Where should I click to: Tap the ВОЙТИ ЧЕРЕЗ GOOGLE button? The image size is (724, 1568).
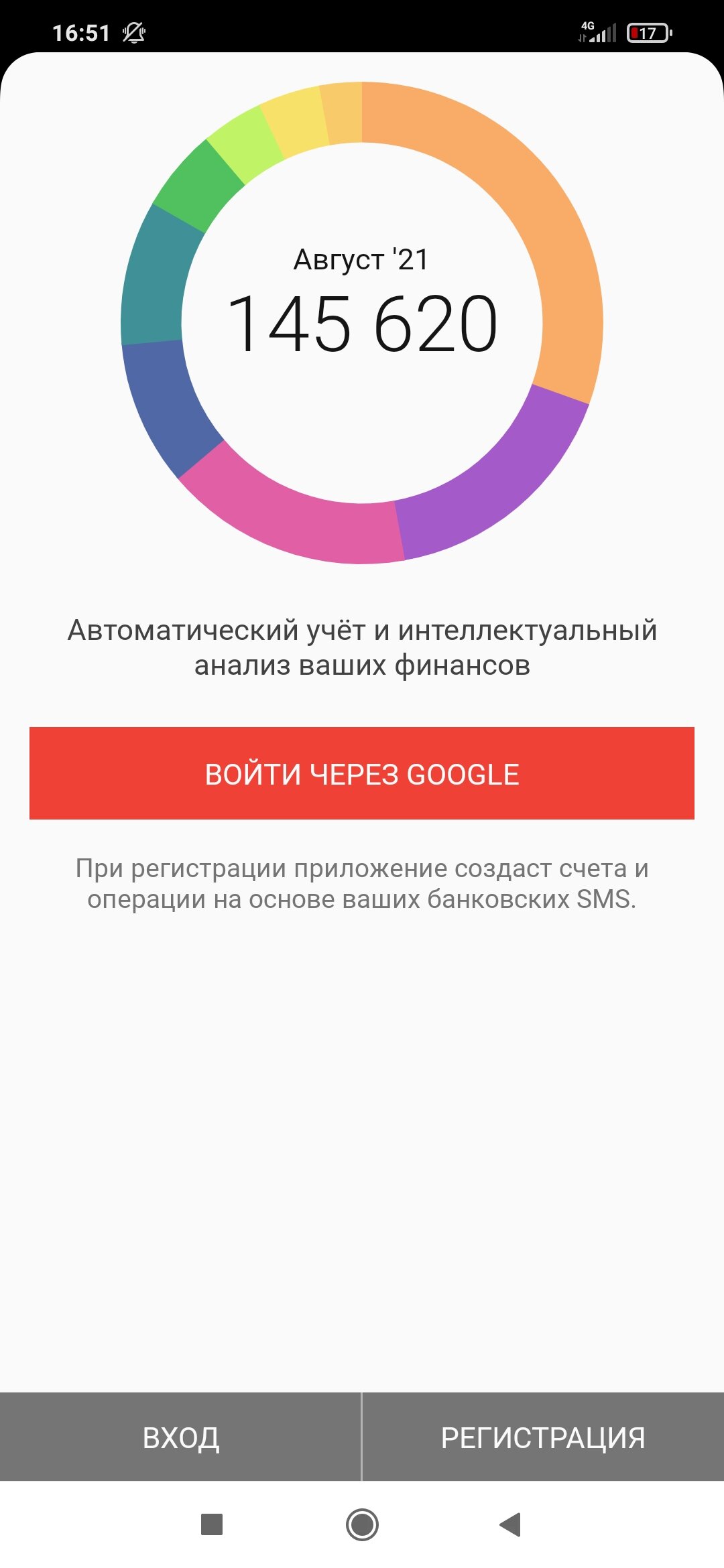[362, 773]
